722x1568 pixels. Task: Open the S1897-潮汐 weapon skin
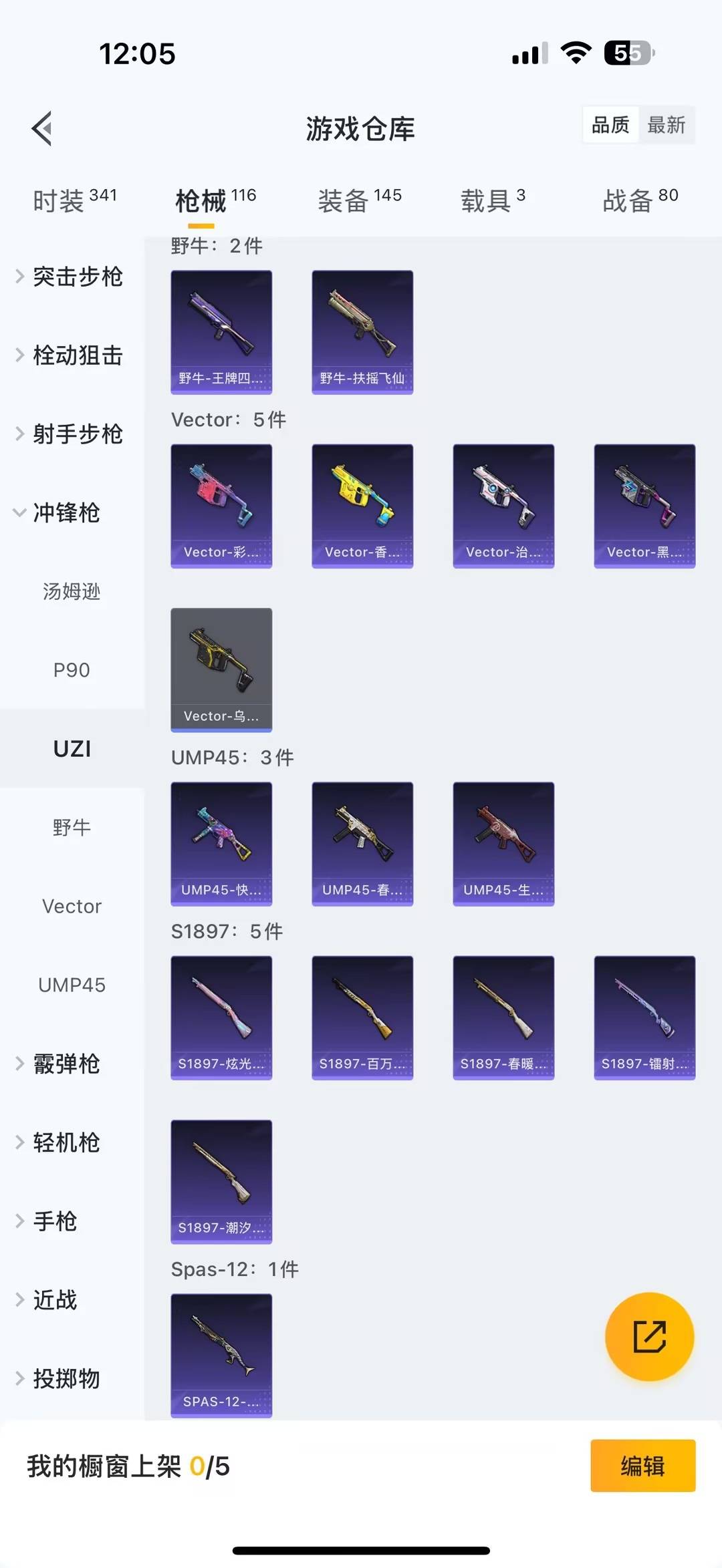click(x=221, y=1181)
